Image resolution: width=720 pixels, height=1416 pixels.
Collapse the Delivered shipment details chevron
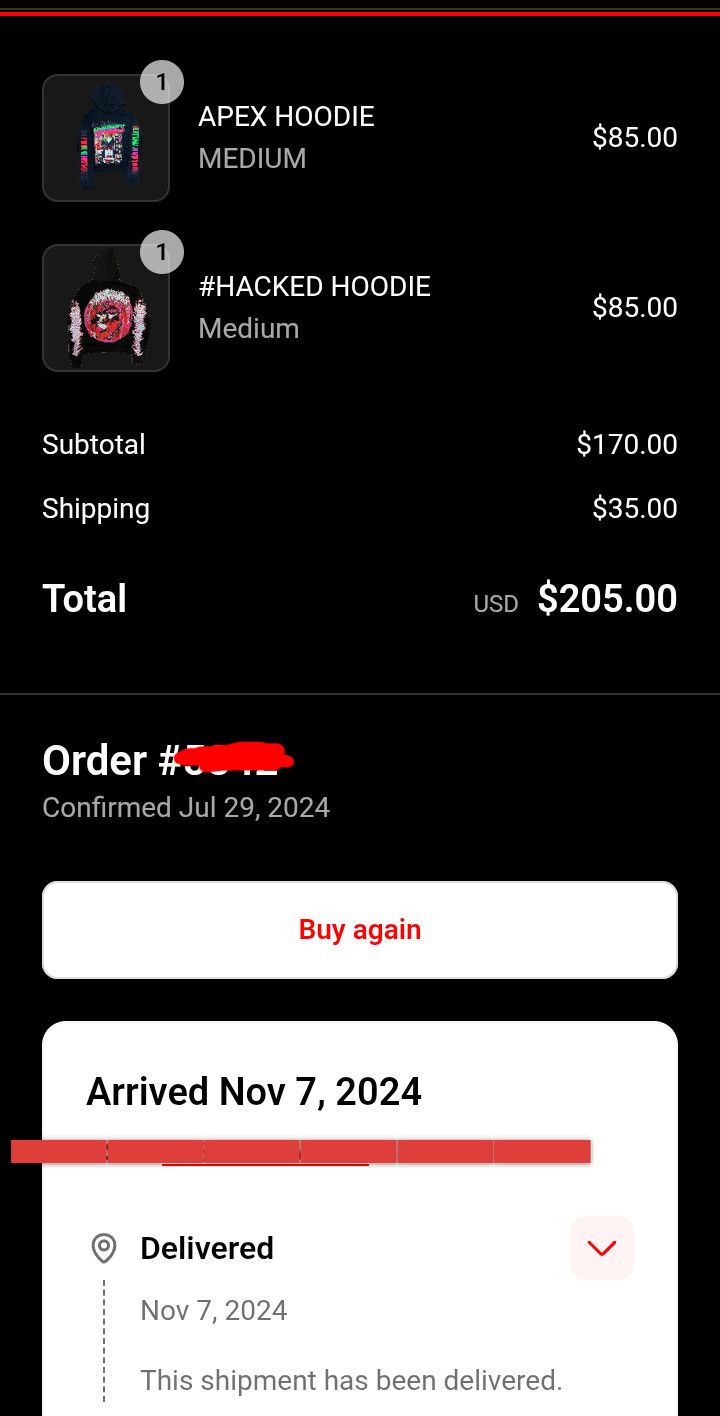tap(602, 1248)
